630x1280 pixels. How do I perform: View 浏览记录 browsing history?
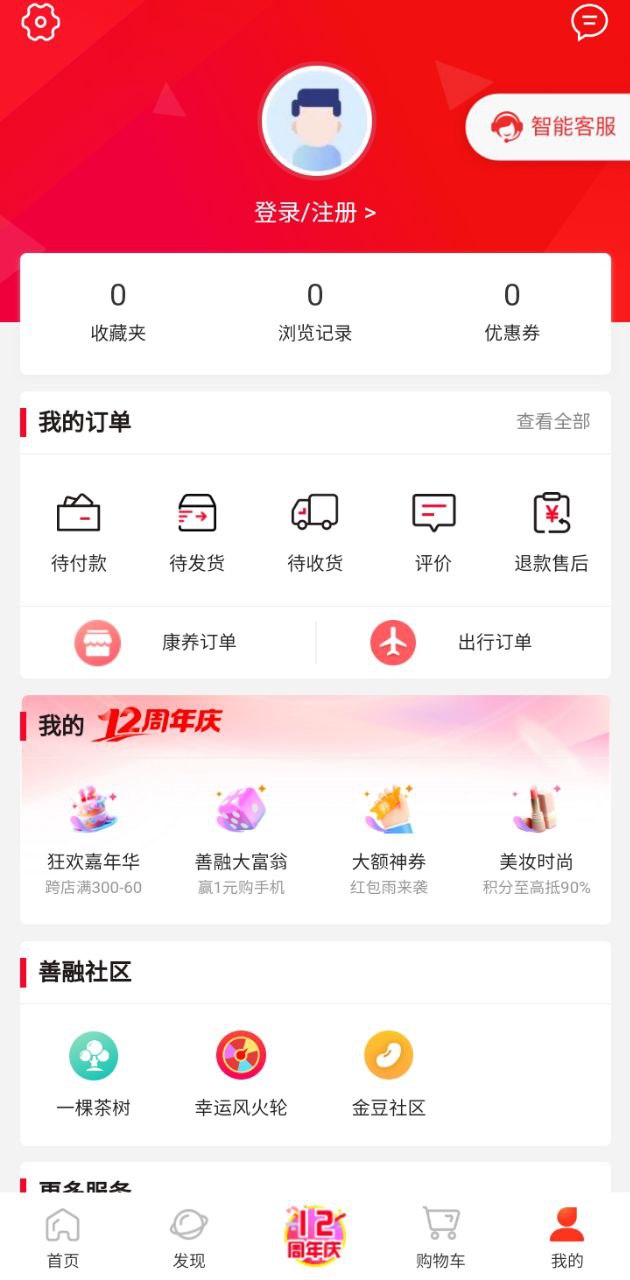tap(315, 313)
